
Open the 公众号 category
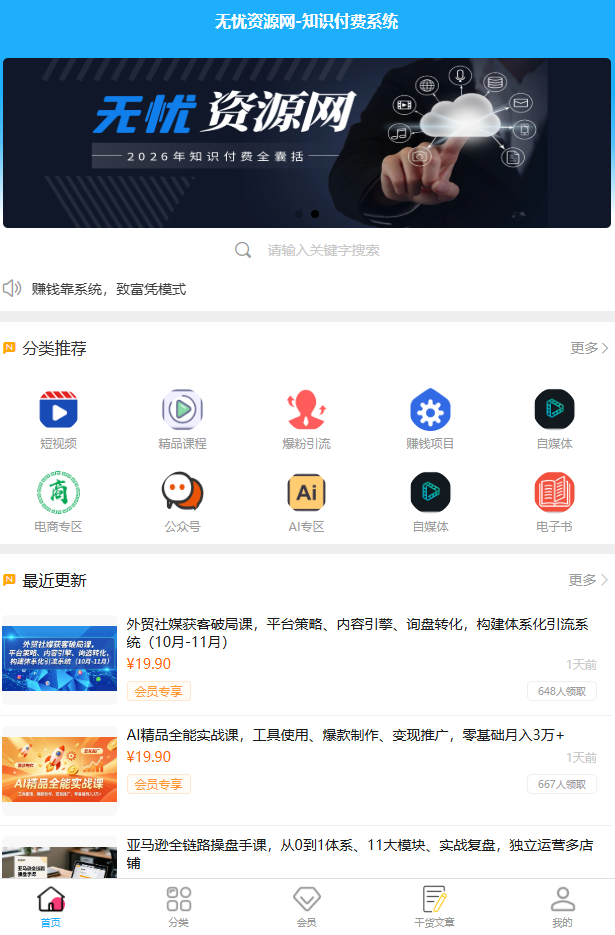(183, 502)
